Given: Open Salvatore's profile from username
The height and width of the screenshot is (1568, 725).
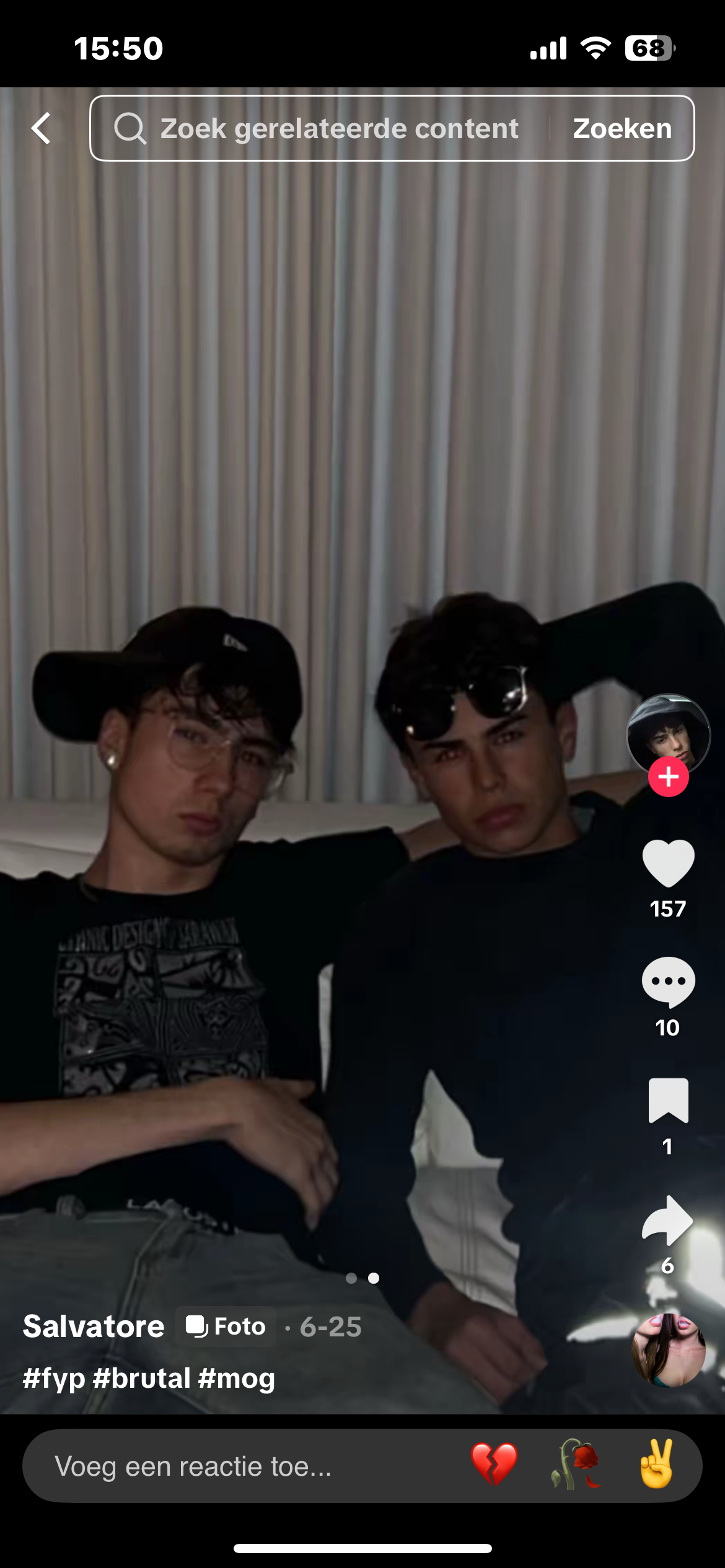Looking at the screenshot, I should [94, 1326].
